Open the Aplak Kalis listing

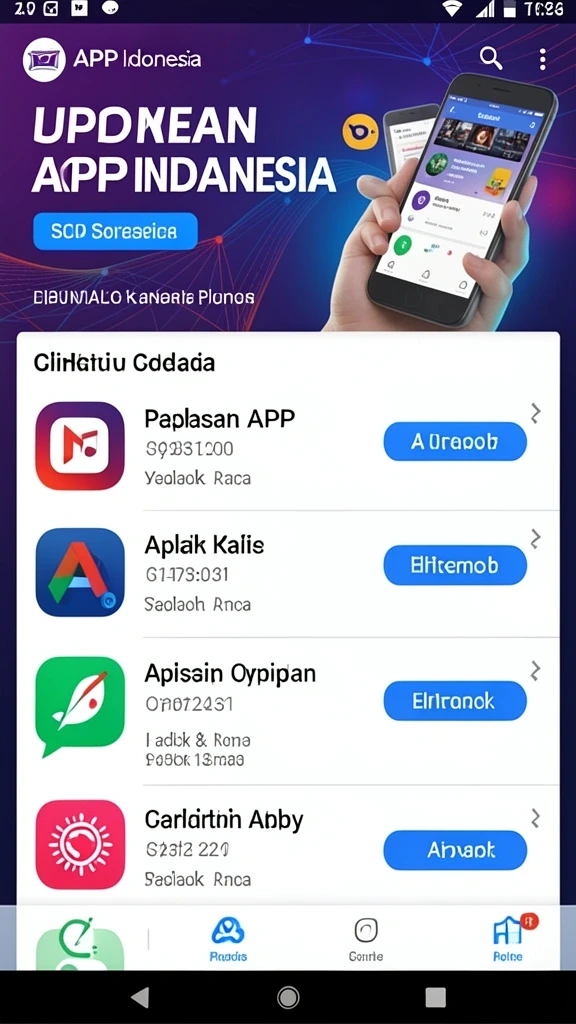pos(288,573)
